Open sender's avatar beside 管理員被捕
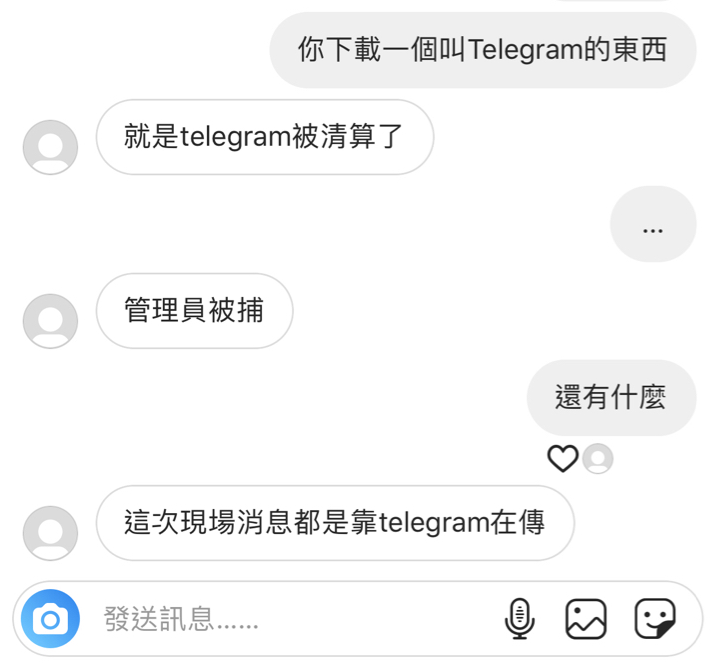718x671 pixels. click(50, 321)
